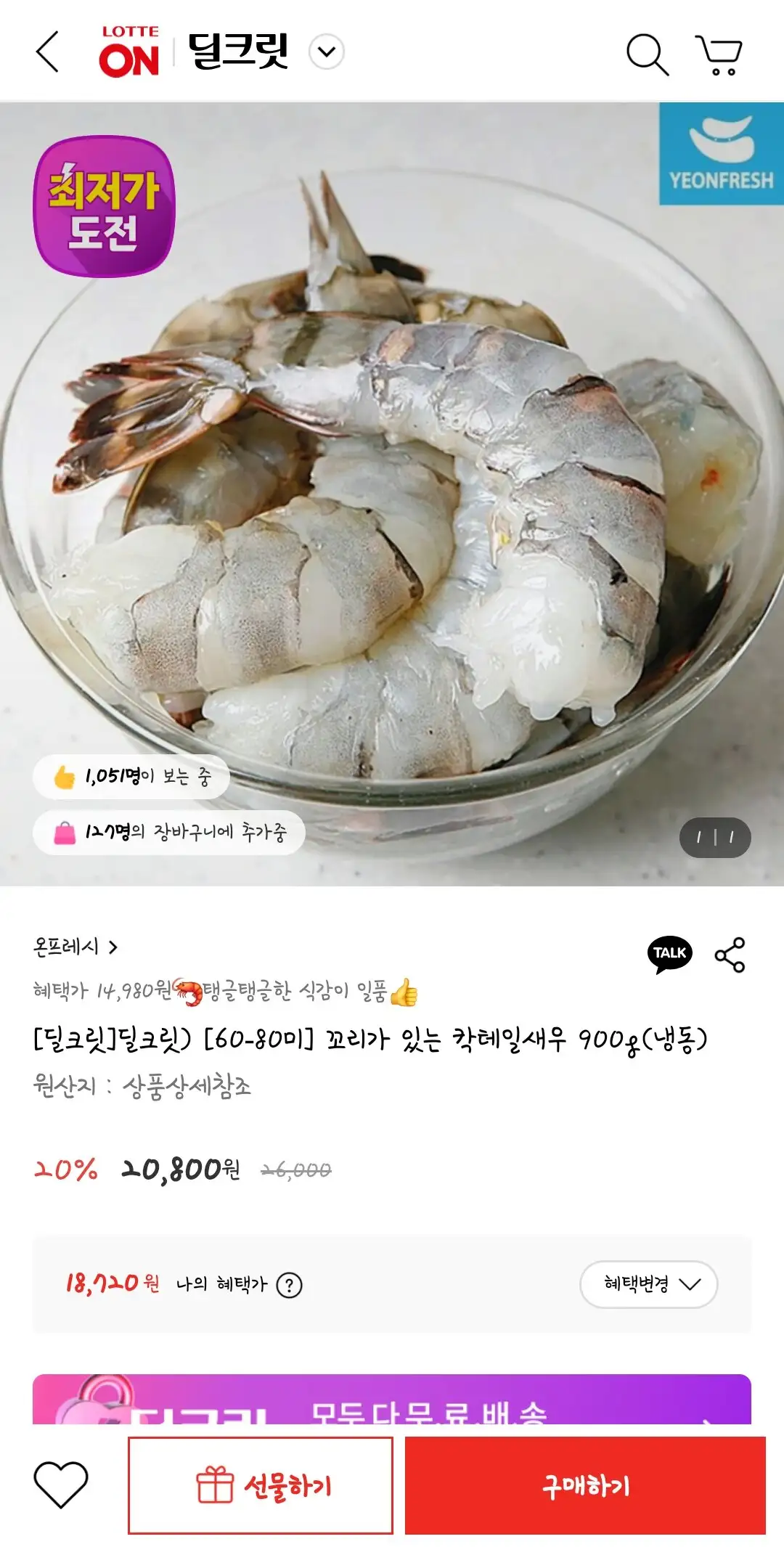Share this product

tap(730, 955)
